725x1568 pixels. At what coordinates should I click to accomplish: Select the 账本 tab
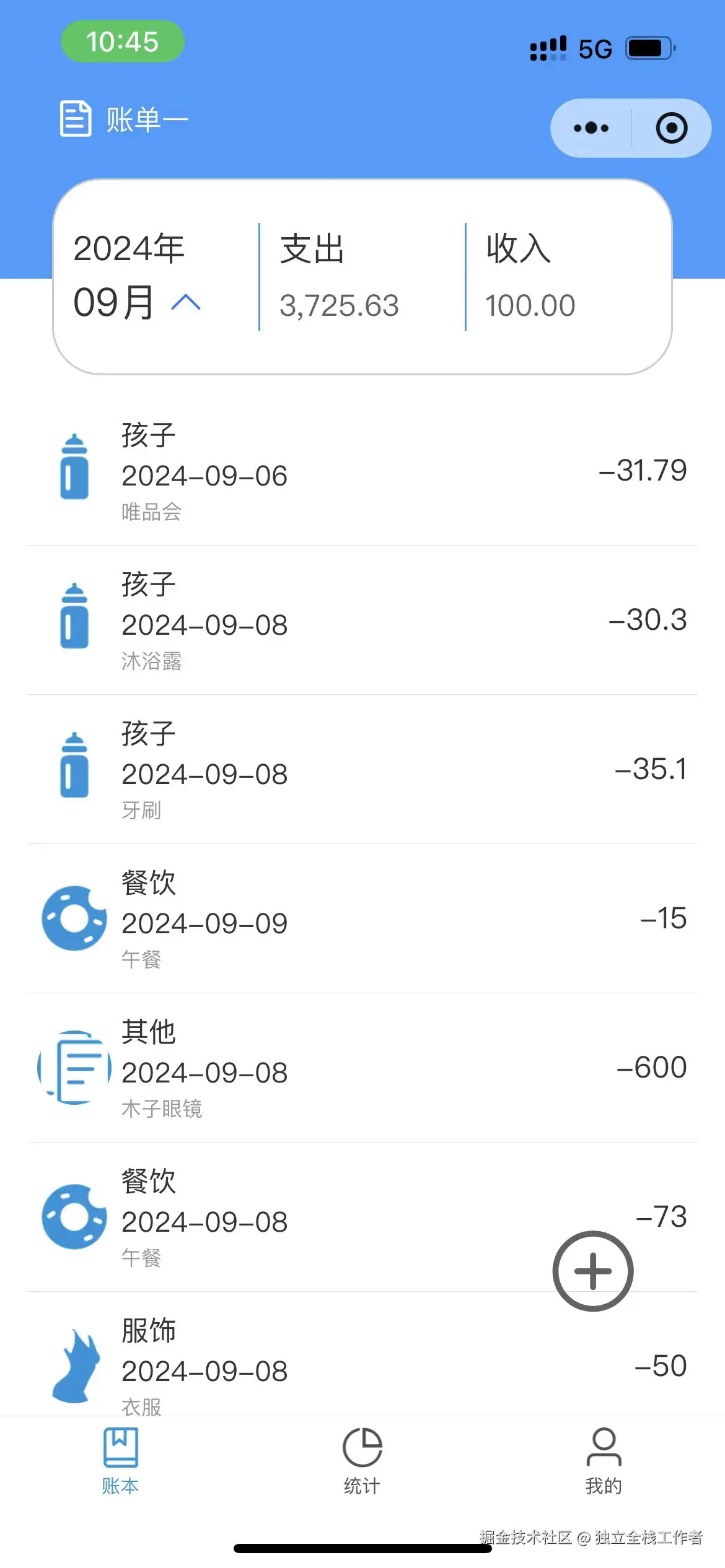coord(120,1460)
